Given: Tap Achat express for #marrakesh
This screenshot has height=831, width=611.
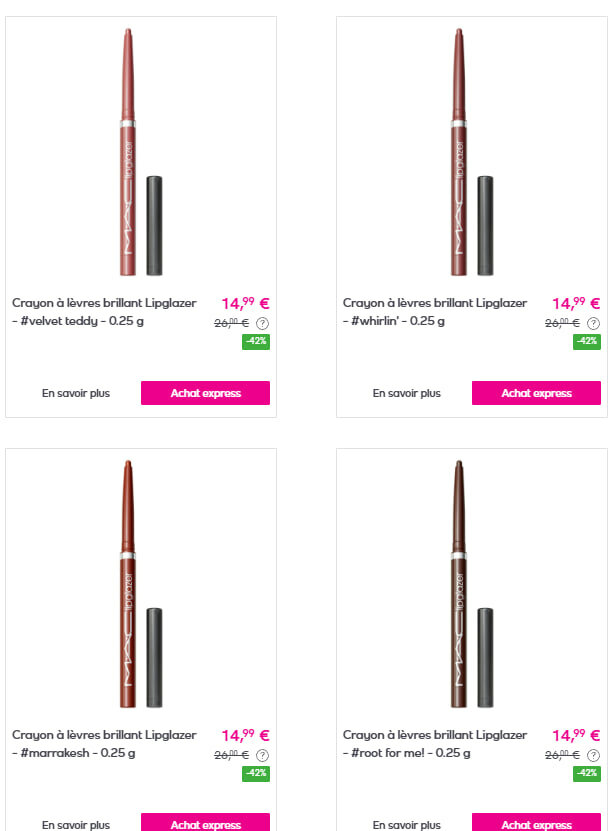Looking at the screenshot, I should (205, 824).
